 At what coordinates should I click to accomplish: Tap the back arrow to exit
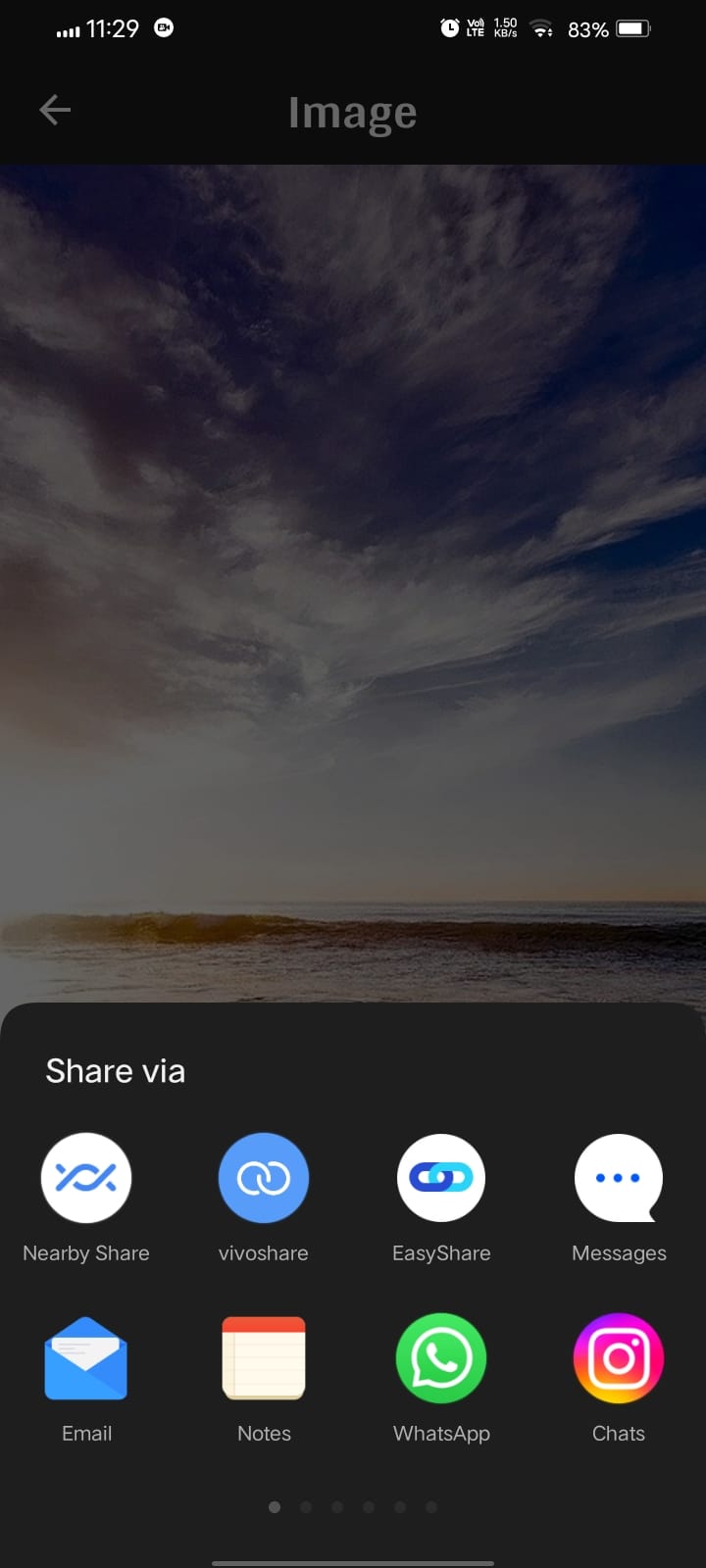tap(54, 110)
